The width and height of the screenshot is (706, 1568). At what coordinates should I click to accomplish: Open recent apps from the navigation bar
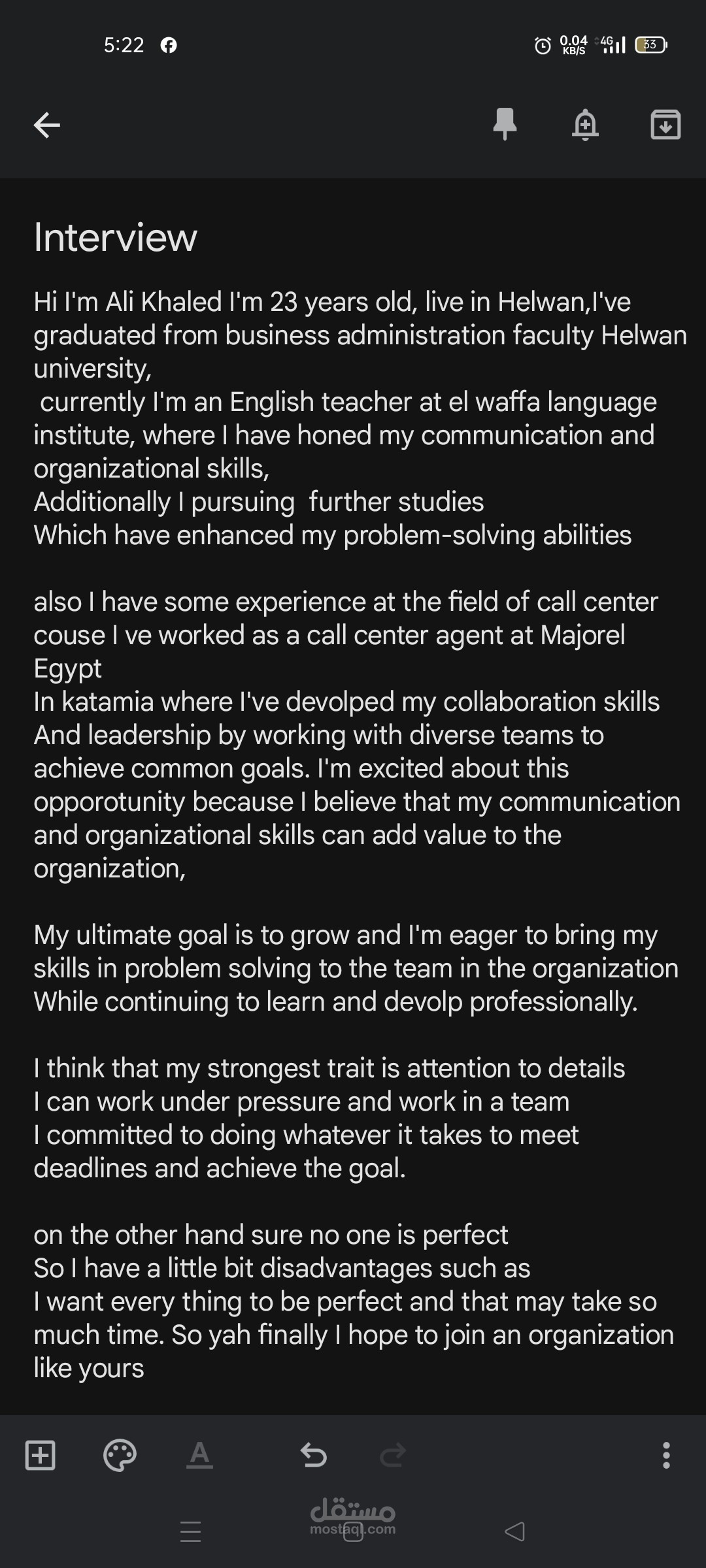coord(190,1531)
